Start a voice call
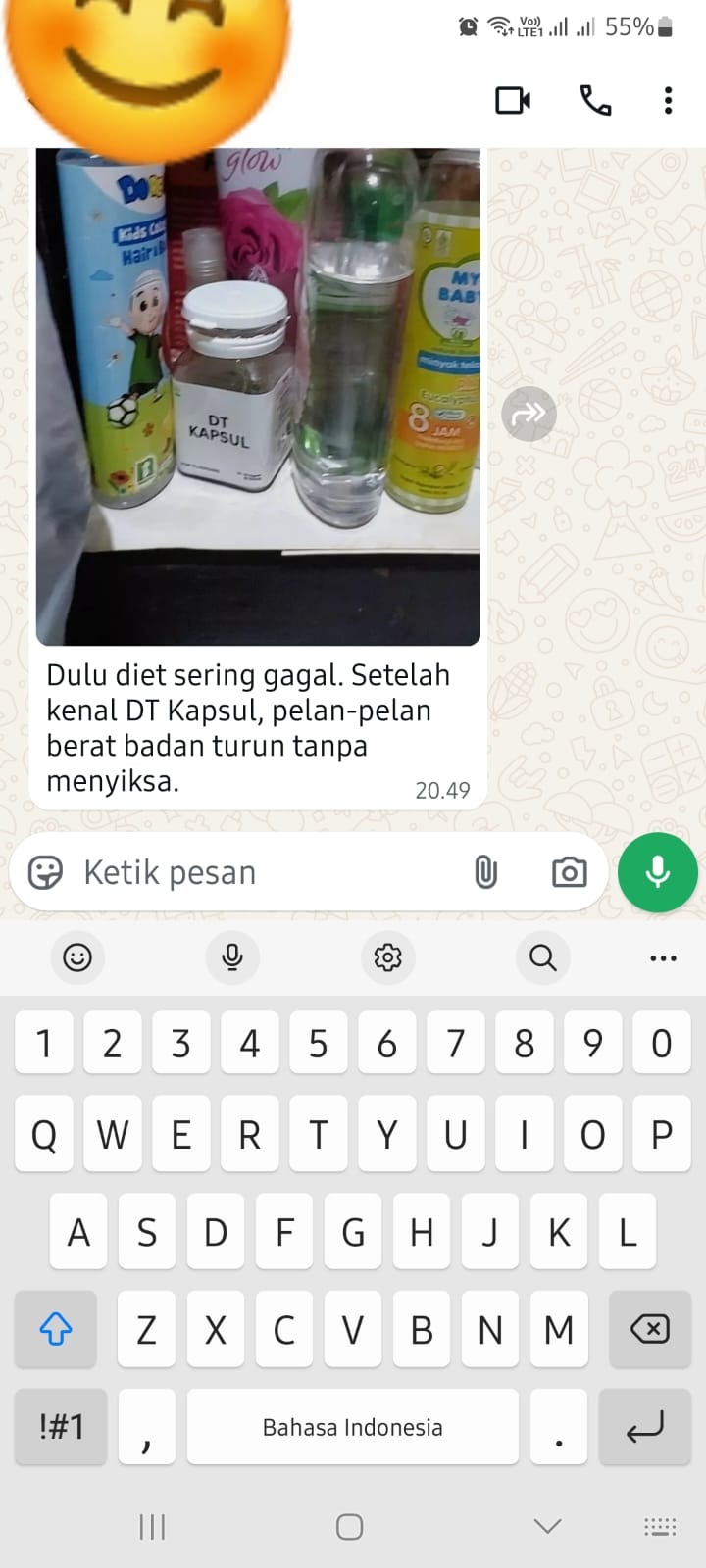This screenshot has height=1568, width=706. pyautogui.click(x=595, y=100)
